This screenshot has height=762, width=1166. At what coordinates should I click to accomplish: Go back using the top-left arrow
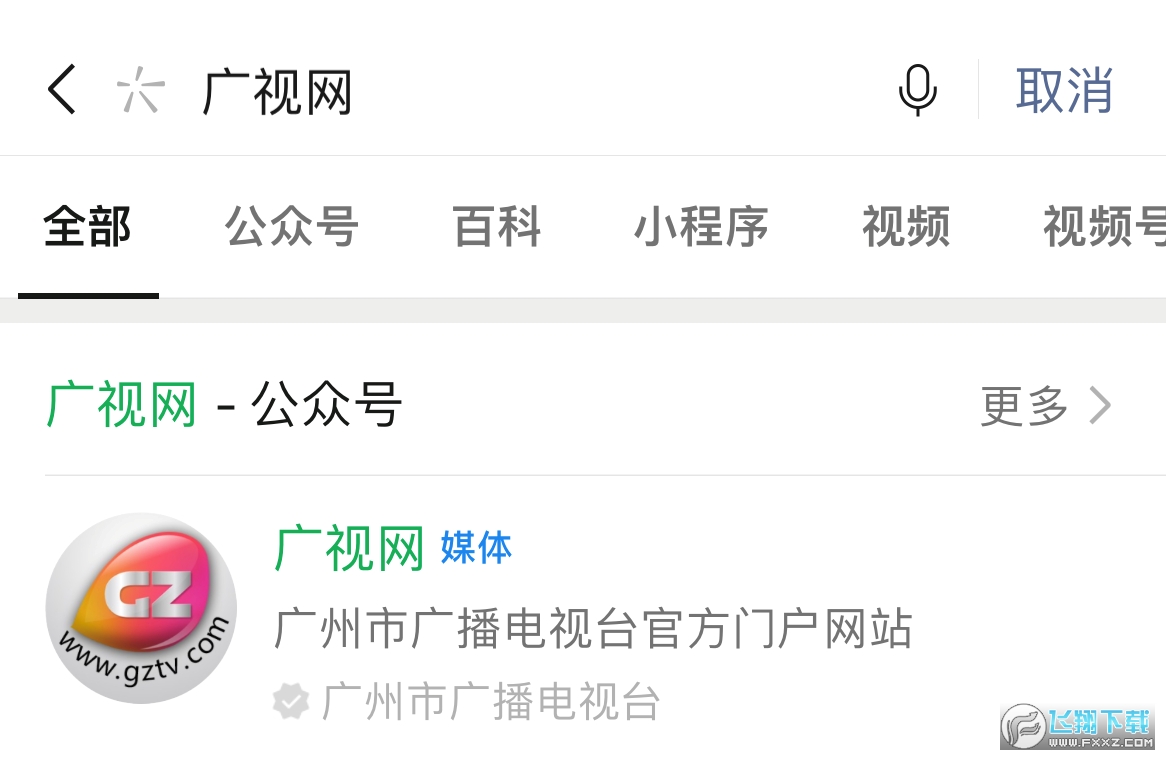62,90
